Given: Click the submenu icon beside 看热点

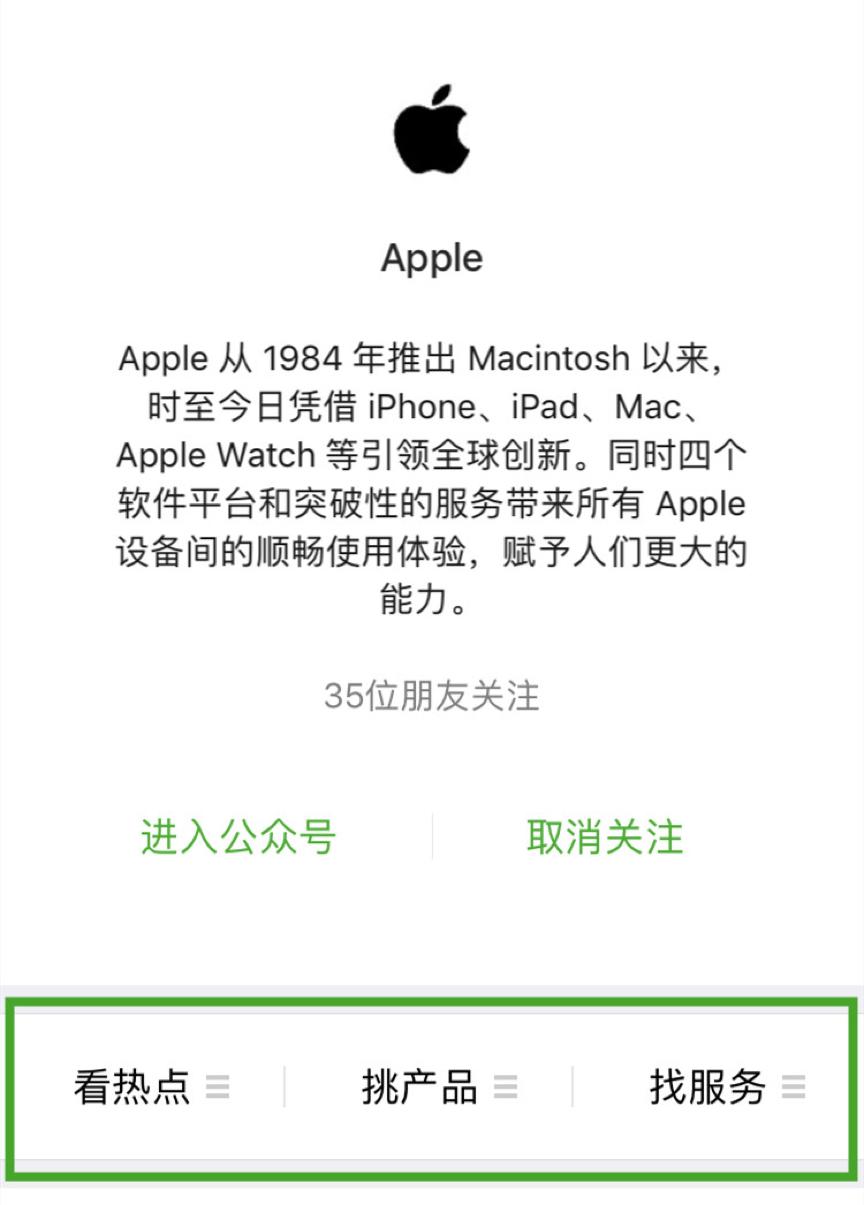Looking at the screenshot, I should tap(219, 1084).
